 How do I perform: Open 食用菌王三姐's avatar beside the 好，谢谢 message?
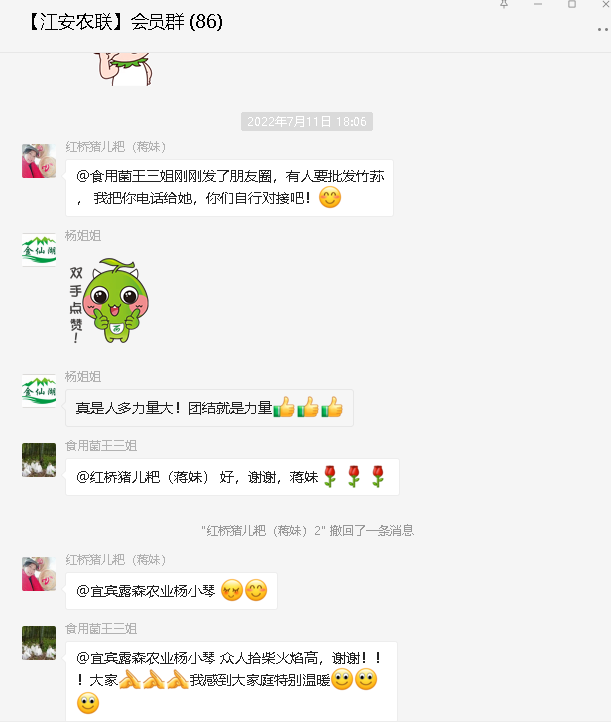39,460
